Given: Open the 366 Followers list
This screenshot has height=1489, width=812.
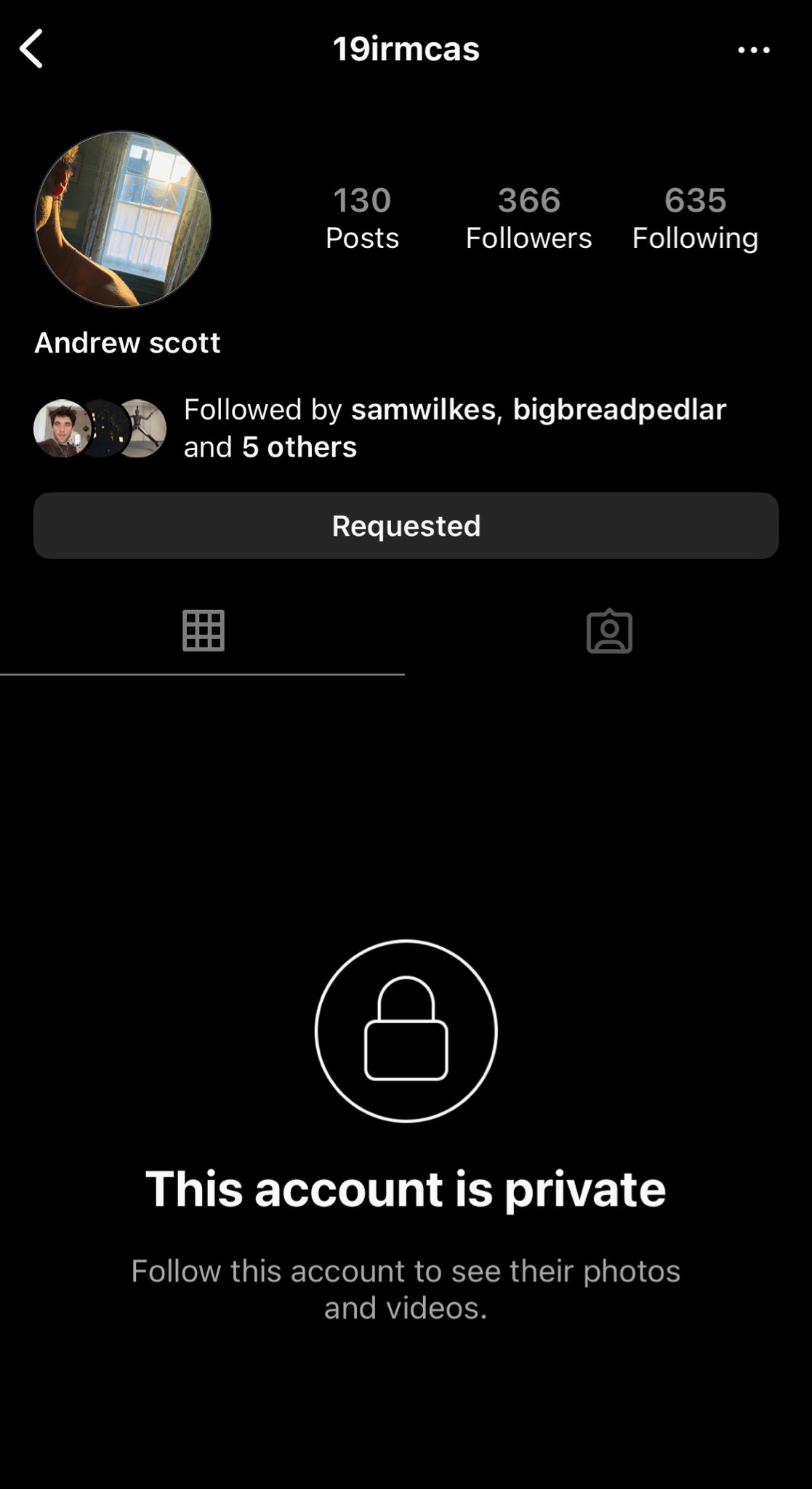Looking at the screenshot, I should 528,218.
